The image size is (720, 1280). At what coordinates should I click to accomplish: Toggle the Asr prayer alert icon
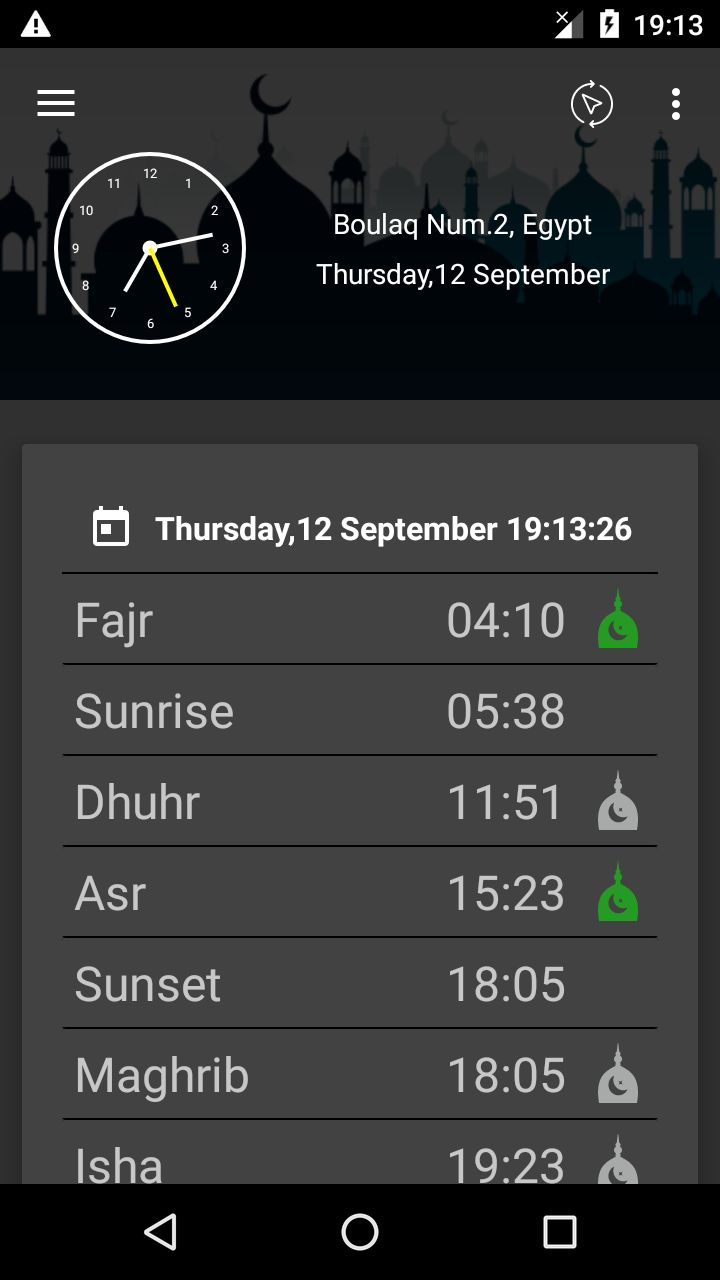coord(618,893)
